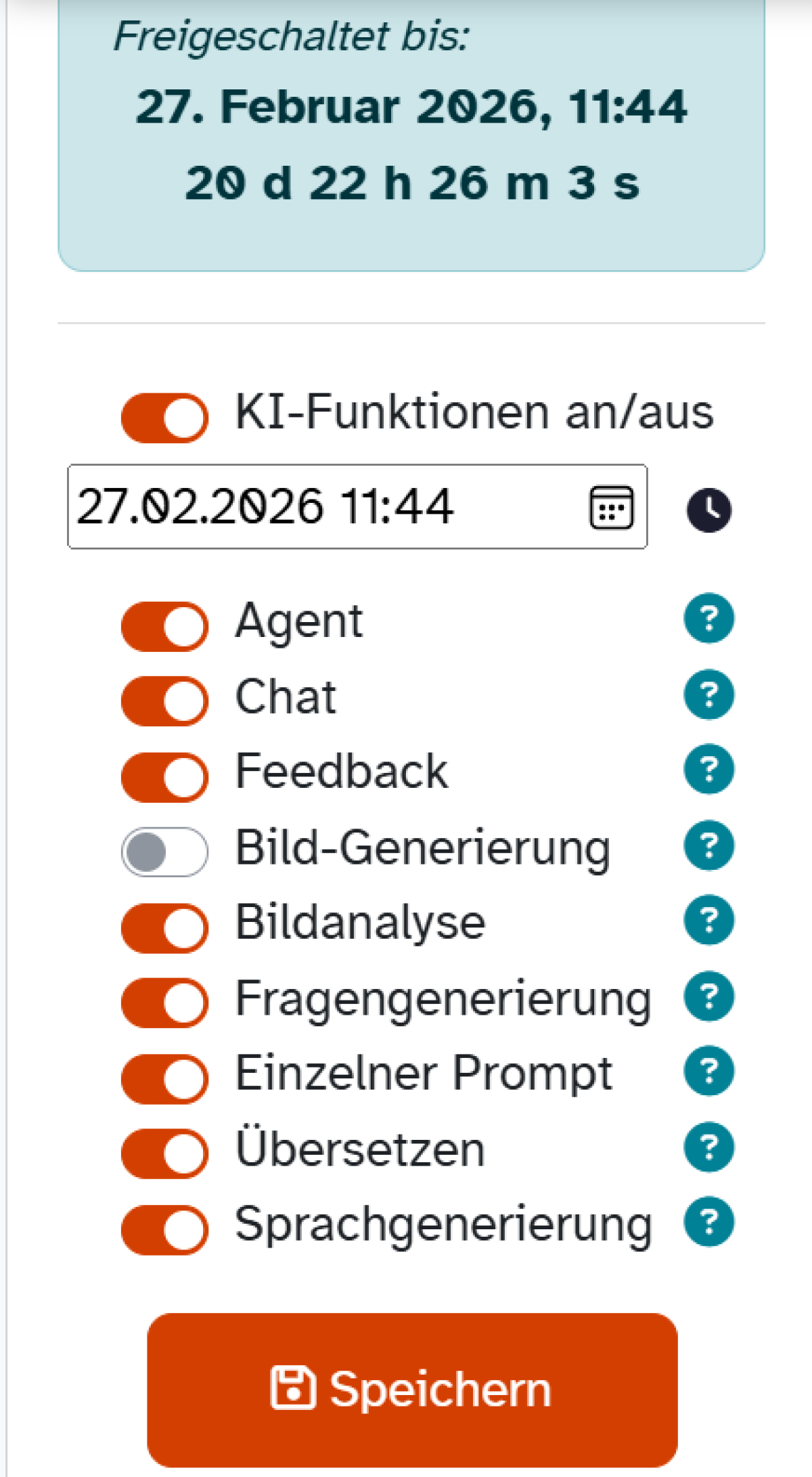Show help for Agent
The height and width of the screenshot is (1477, 812).
[708, 619]
